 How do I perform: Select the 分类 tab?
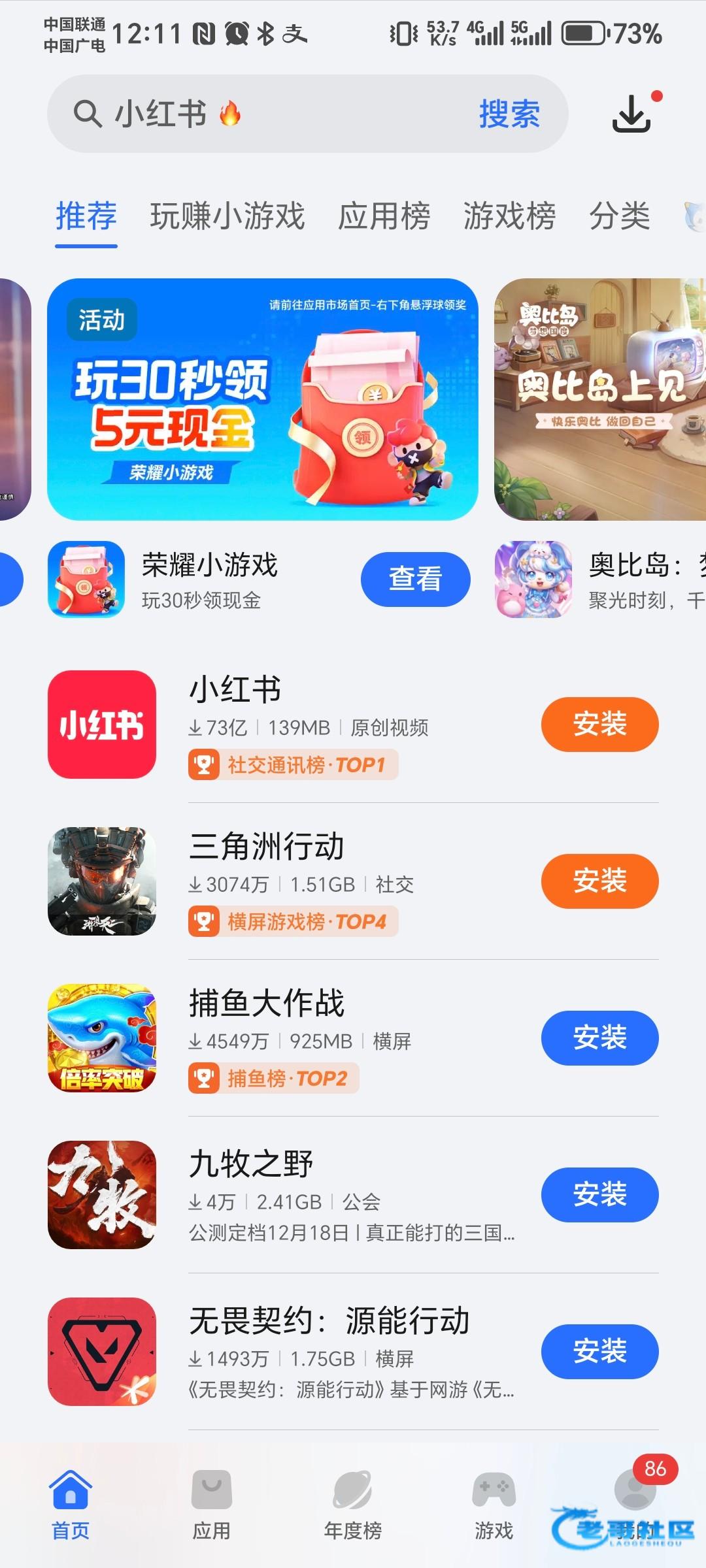pos(619,216)
